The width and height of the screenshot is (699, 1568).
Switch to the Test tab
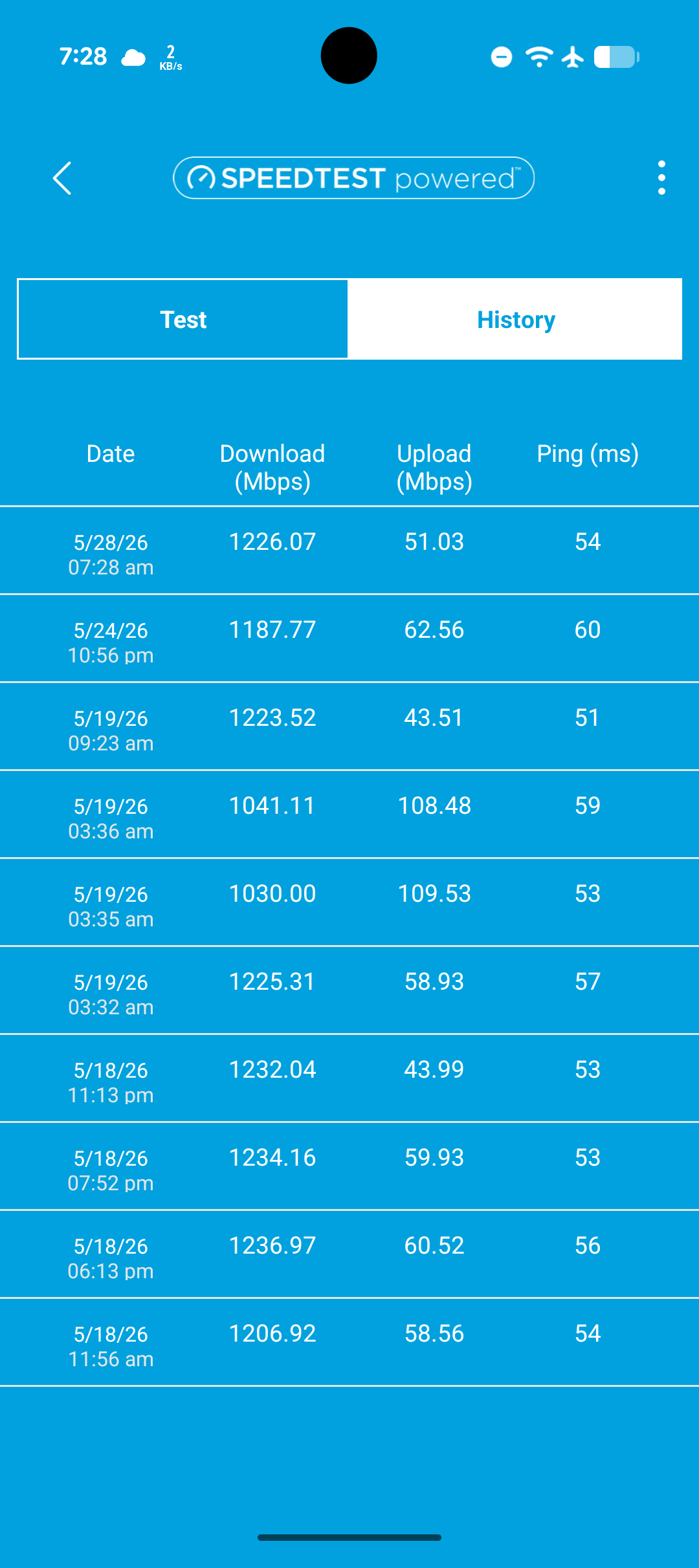183,320
